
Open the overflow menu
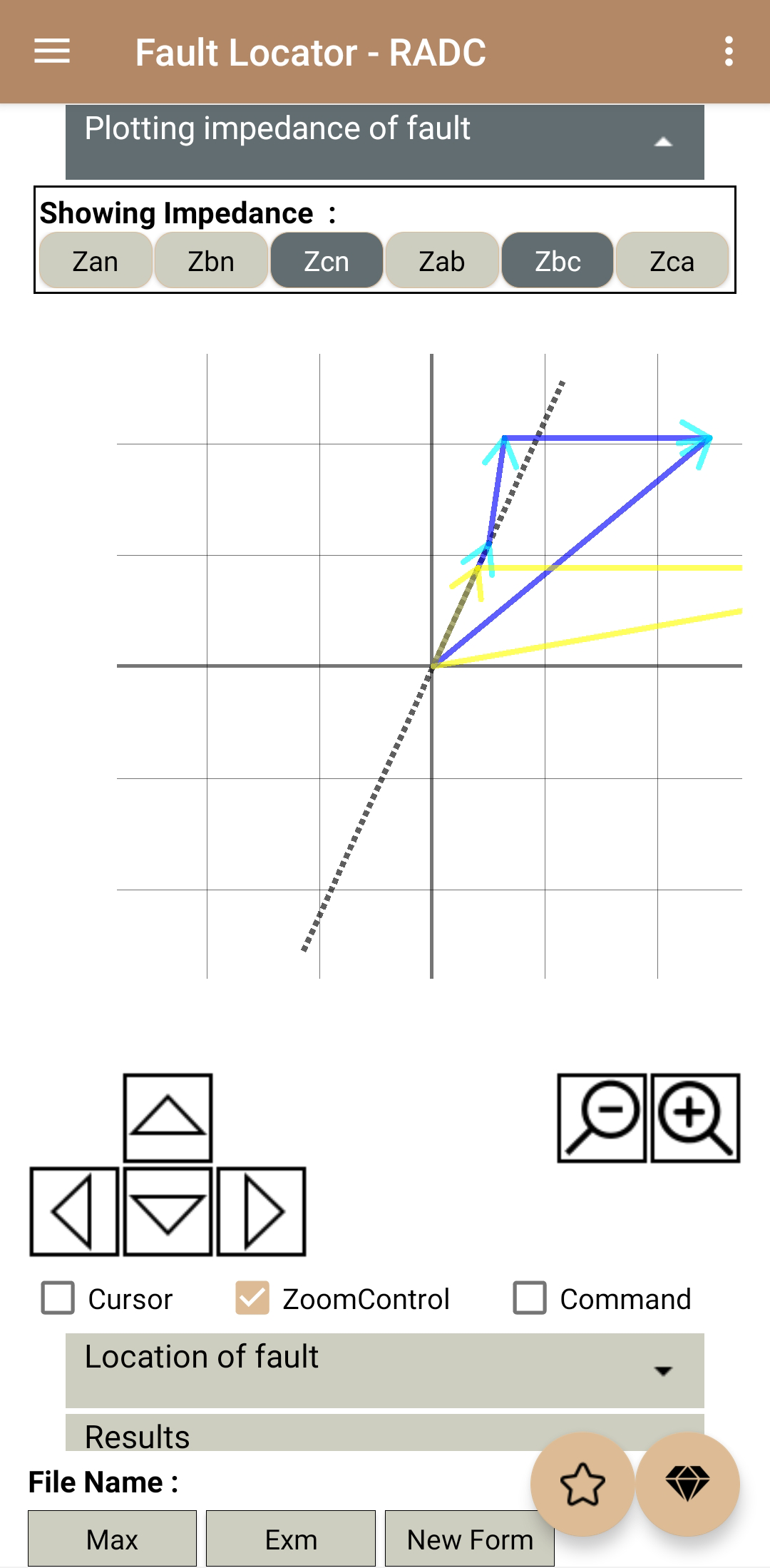[x=728, y=51]
